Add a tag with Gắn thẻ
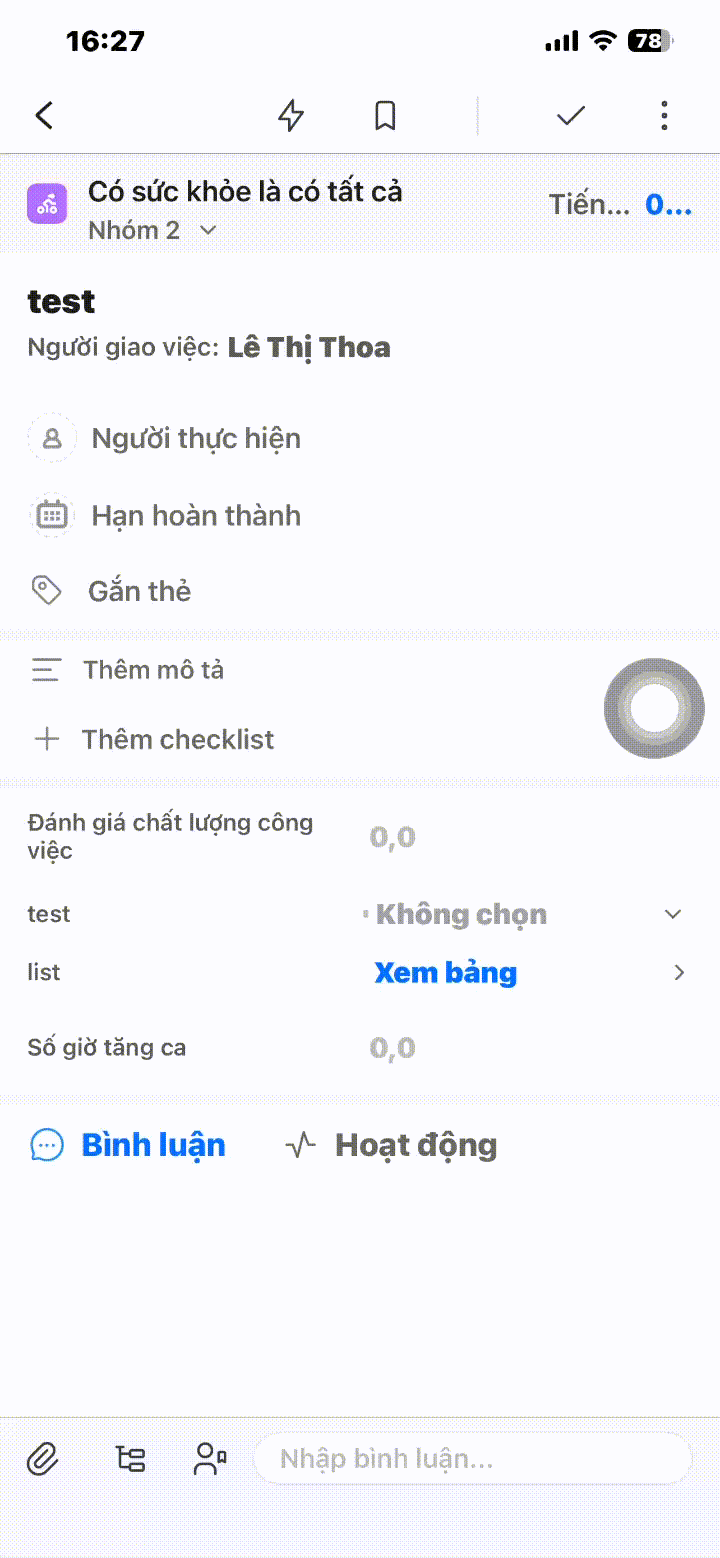 (x=139, y=591)
